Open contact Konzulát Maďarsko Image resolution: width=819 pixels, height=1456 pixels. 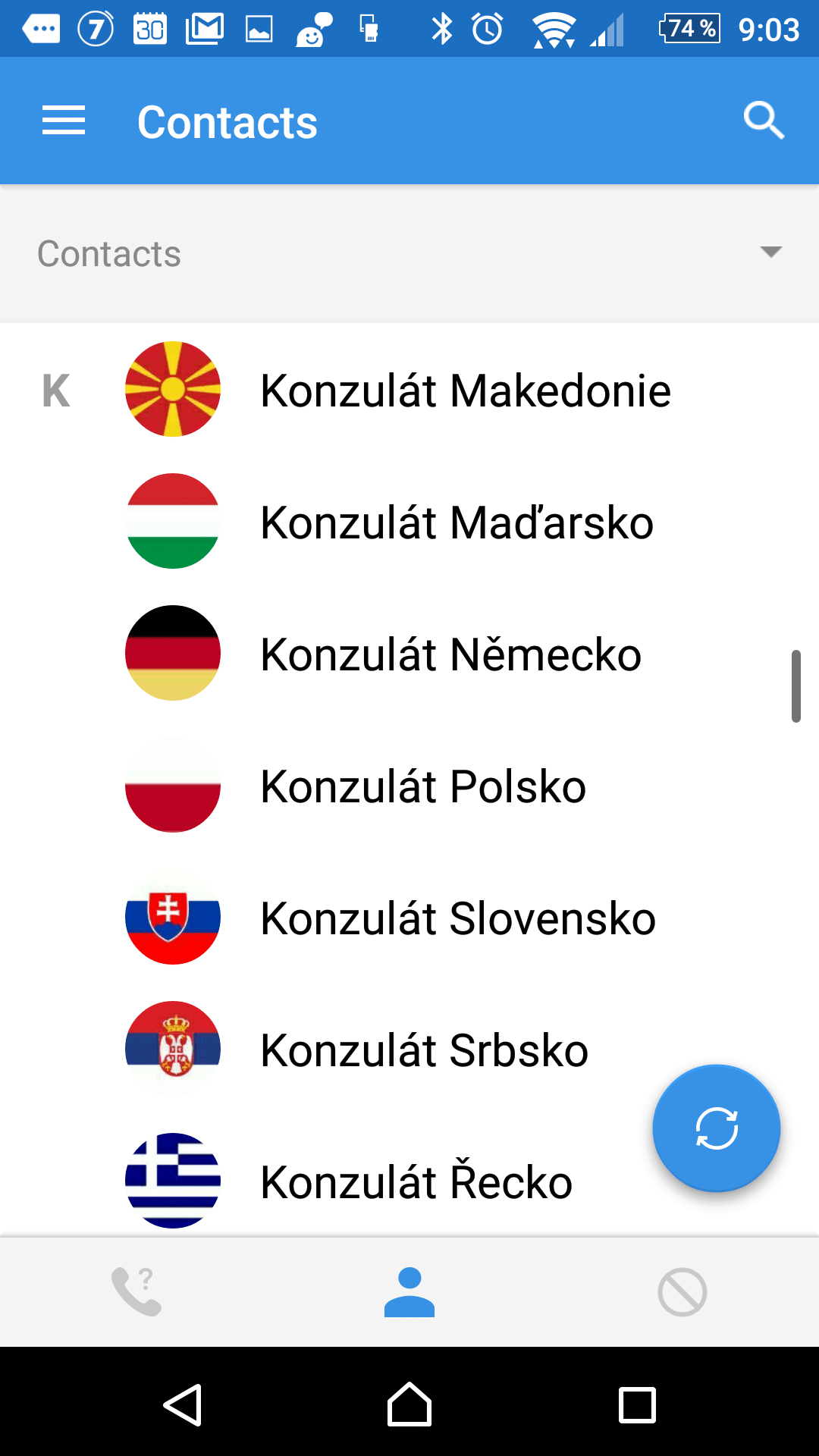point(409,522)
